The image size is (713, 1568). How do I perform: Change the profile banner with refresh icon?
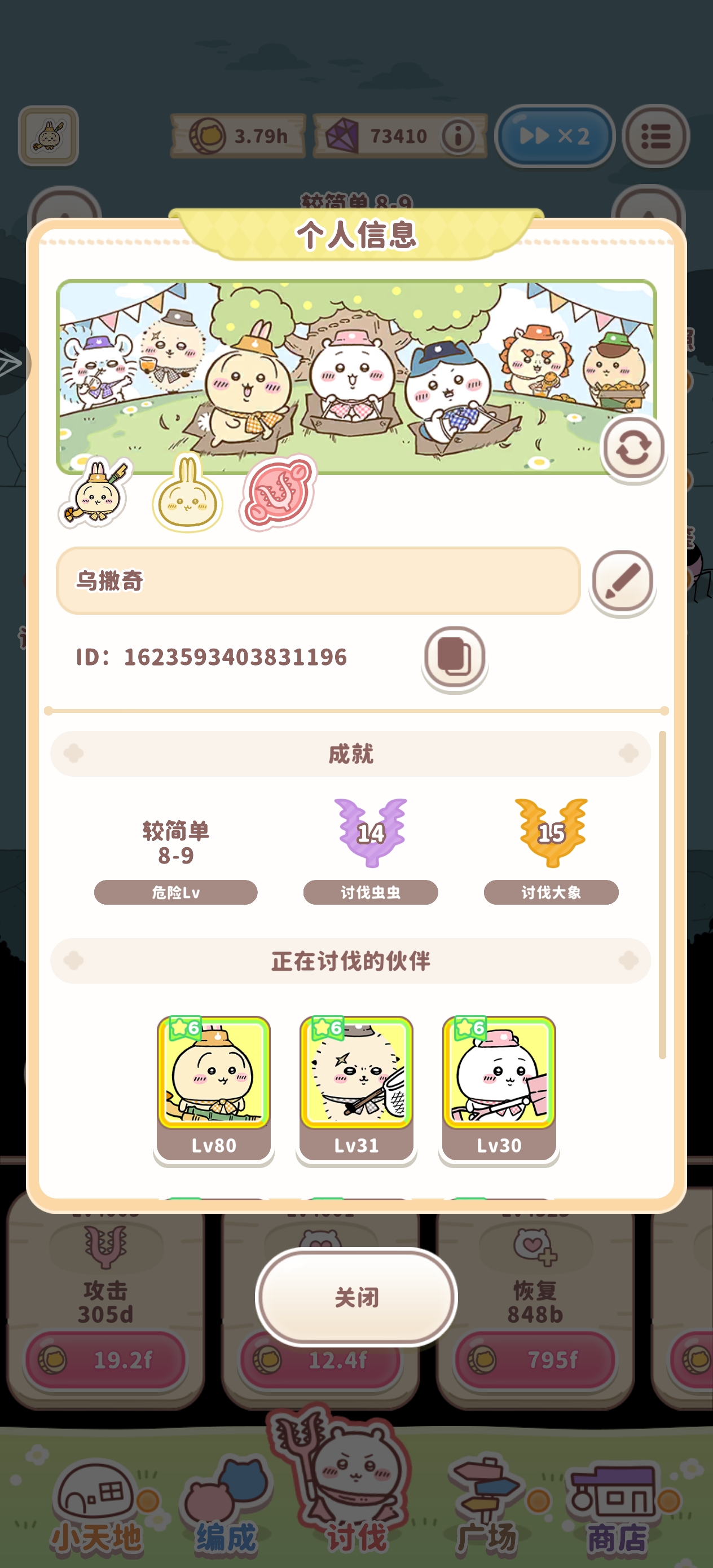tap(633, 448)
